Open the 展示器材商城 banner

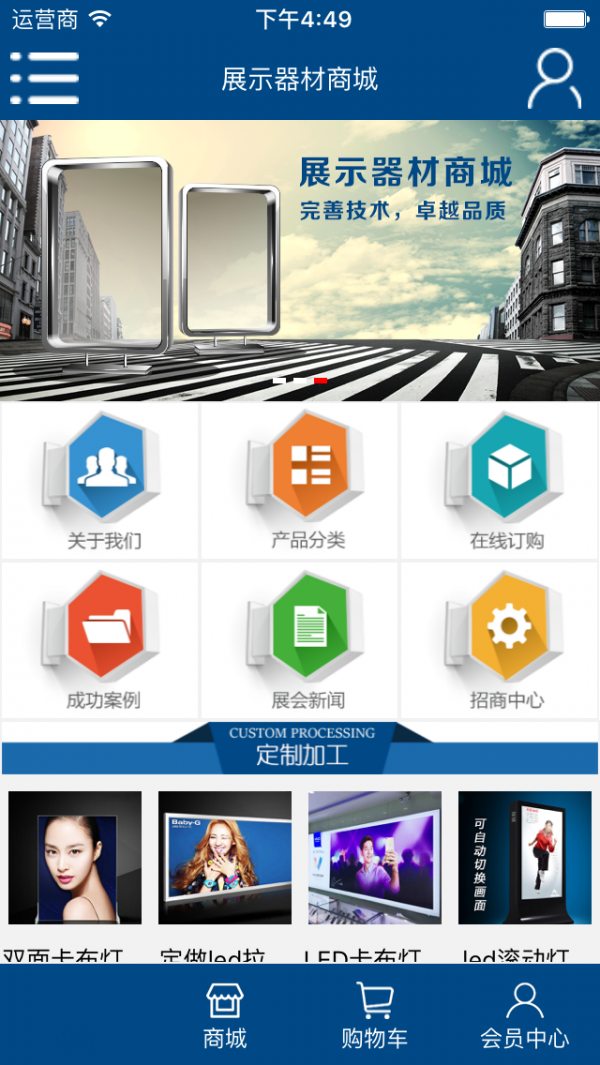[x=300, y=260]
